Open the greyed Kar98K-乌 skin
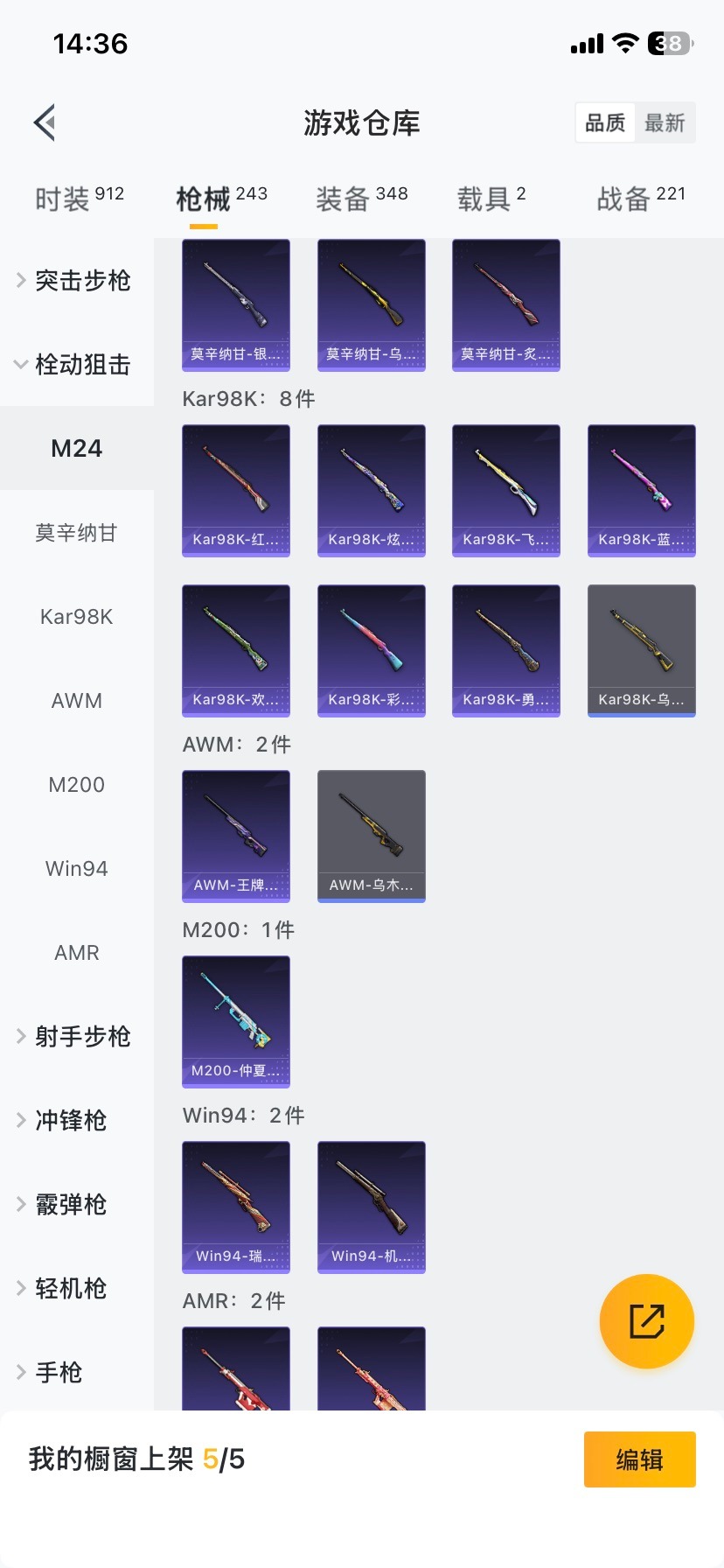 pyautogui.click(x=641, y=650)
